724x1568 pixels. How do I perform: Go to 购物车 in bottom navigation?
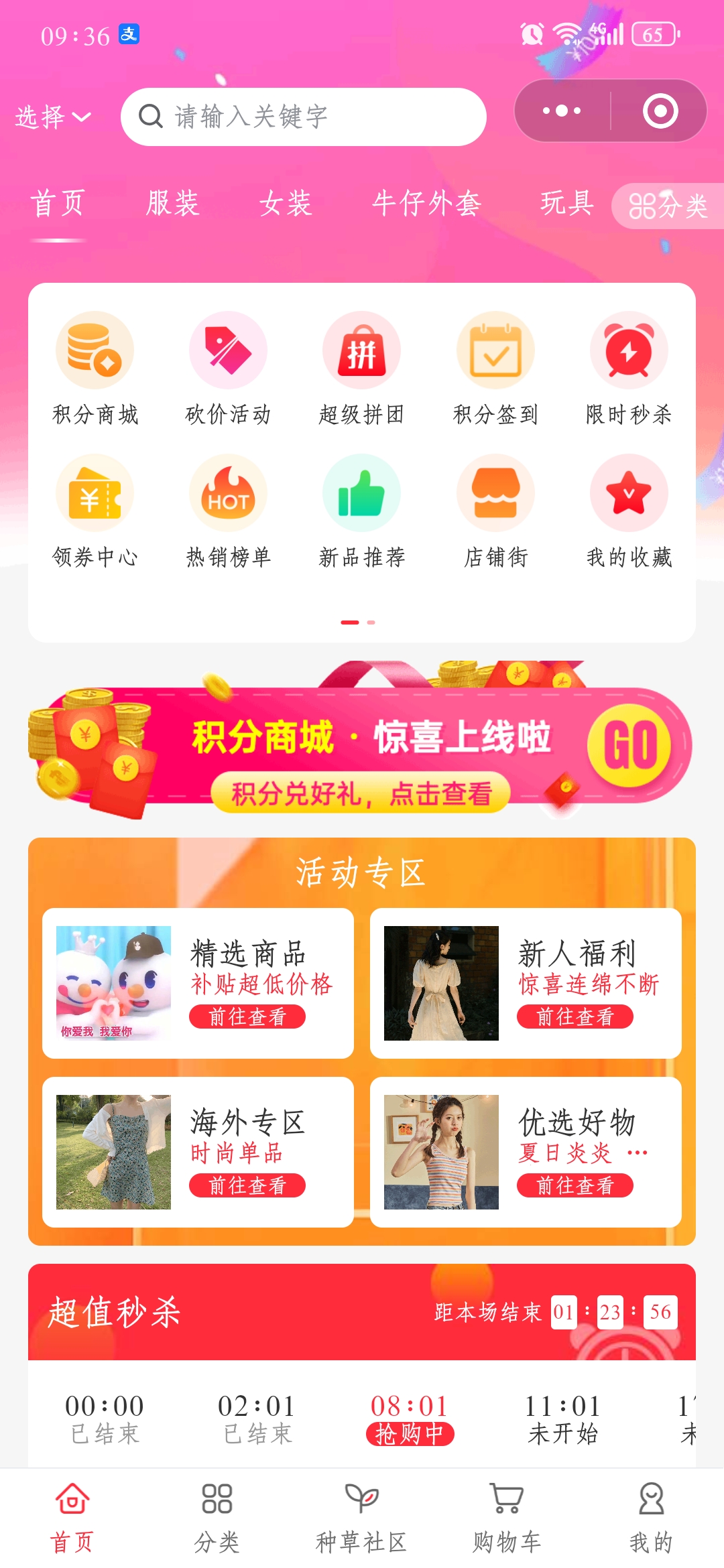[x=507, y=1517]
